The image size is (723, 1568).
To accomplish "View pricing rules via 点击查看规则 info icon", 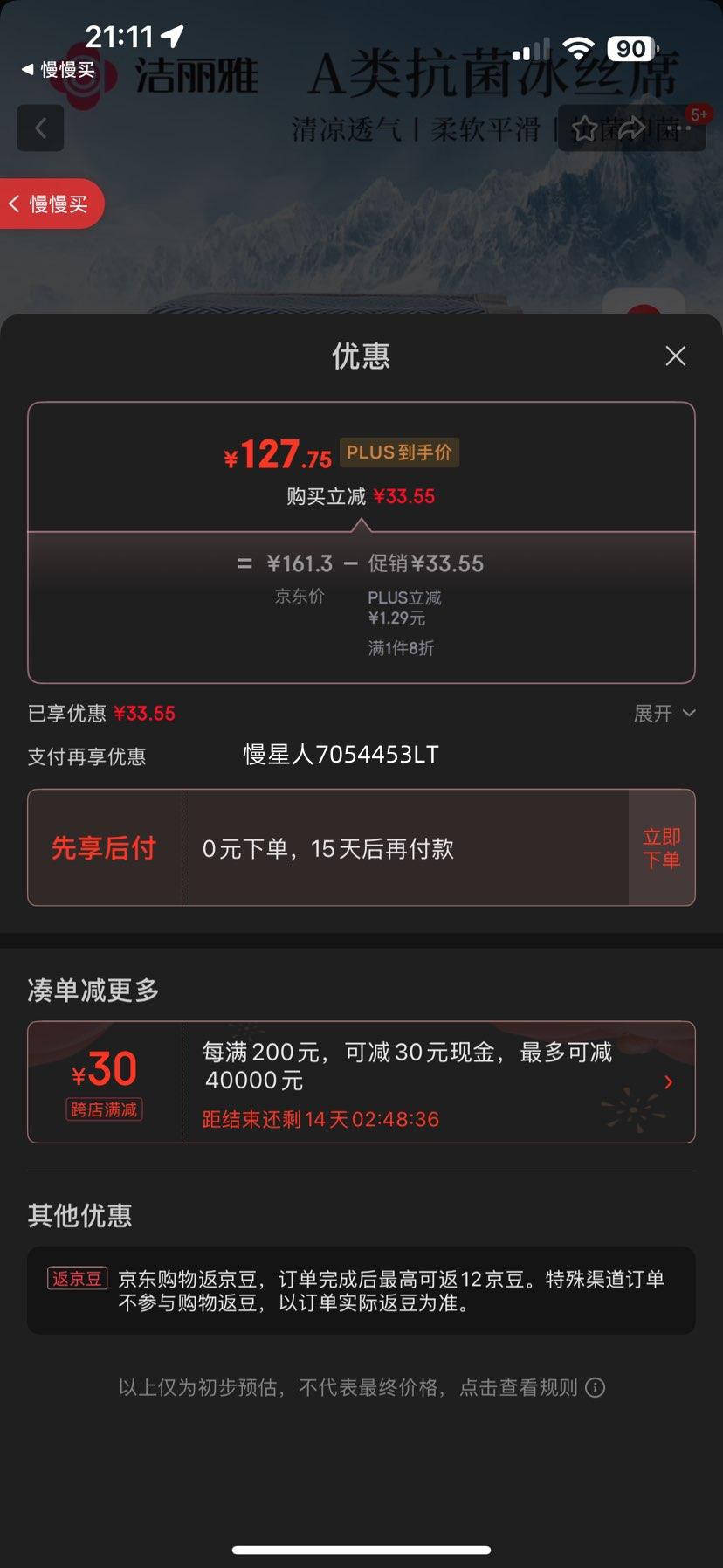I will (x=595, y=1387).
